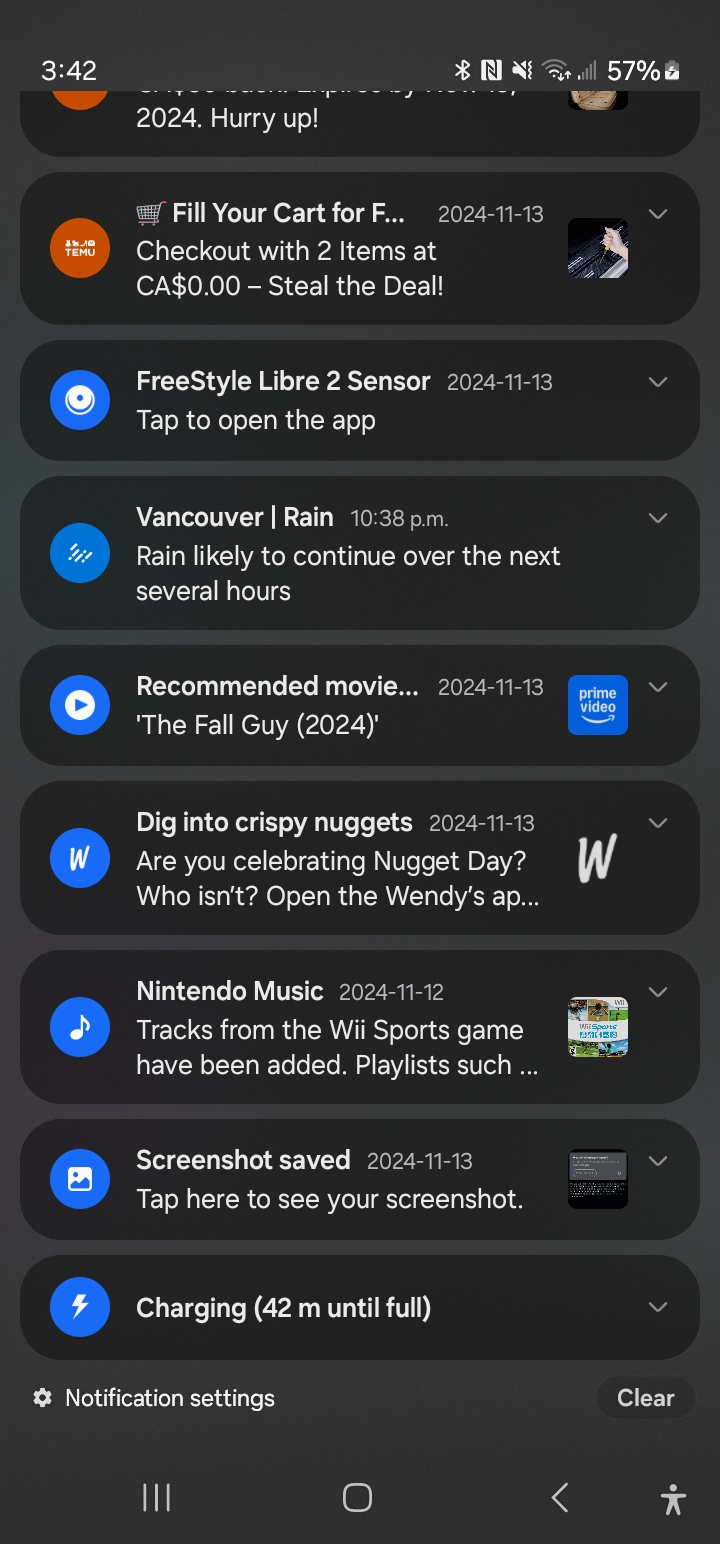Expand the Charging notification
This screenshot has width=720, height=1544.
[657, 1307]
